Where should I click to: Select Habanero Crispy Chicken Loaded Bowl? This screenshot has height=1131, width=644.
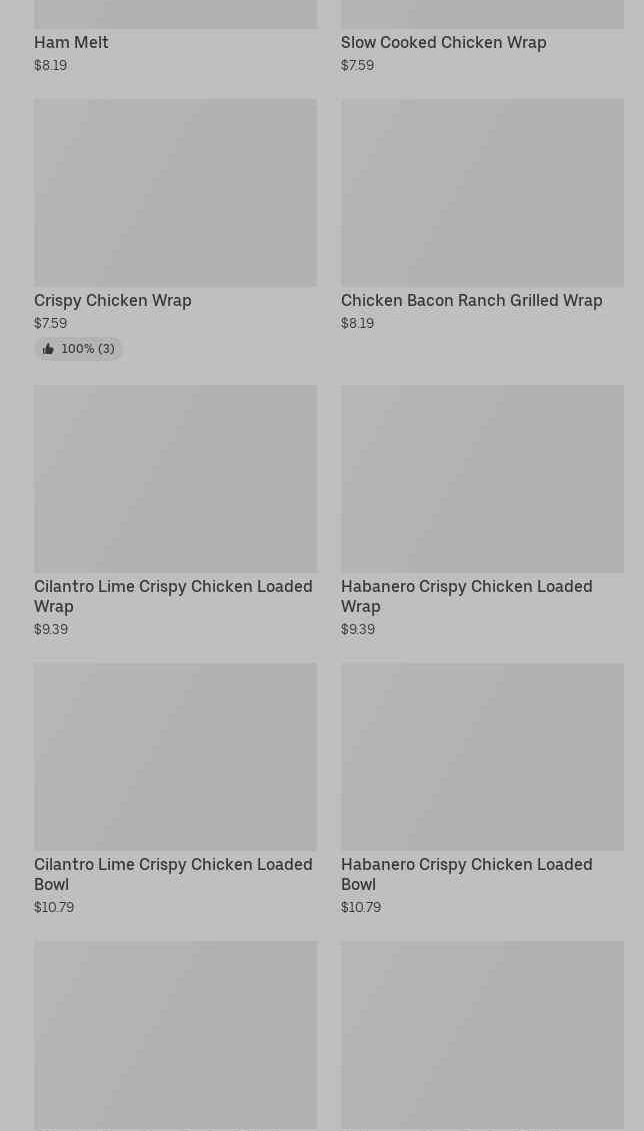click(482, 789)
